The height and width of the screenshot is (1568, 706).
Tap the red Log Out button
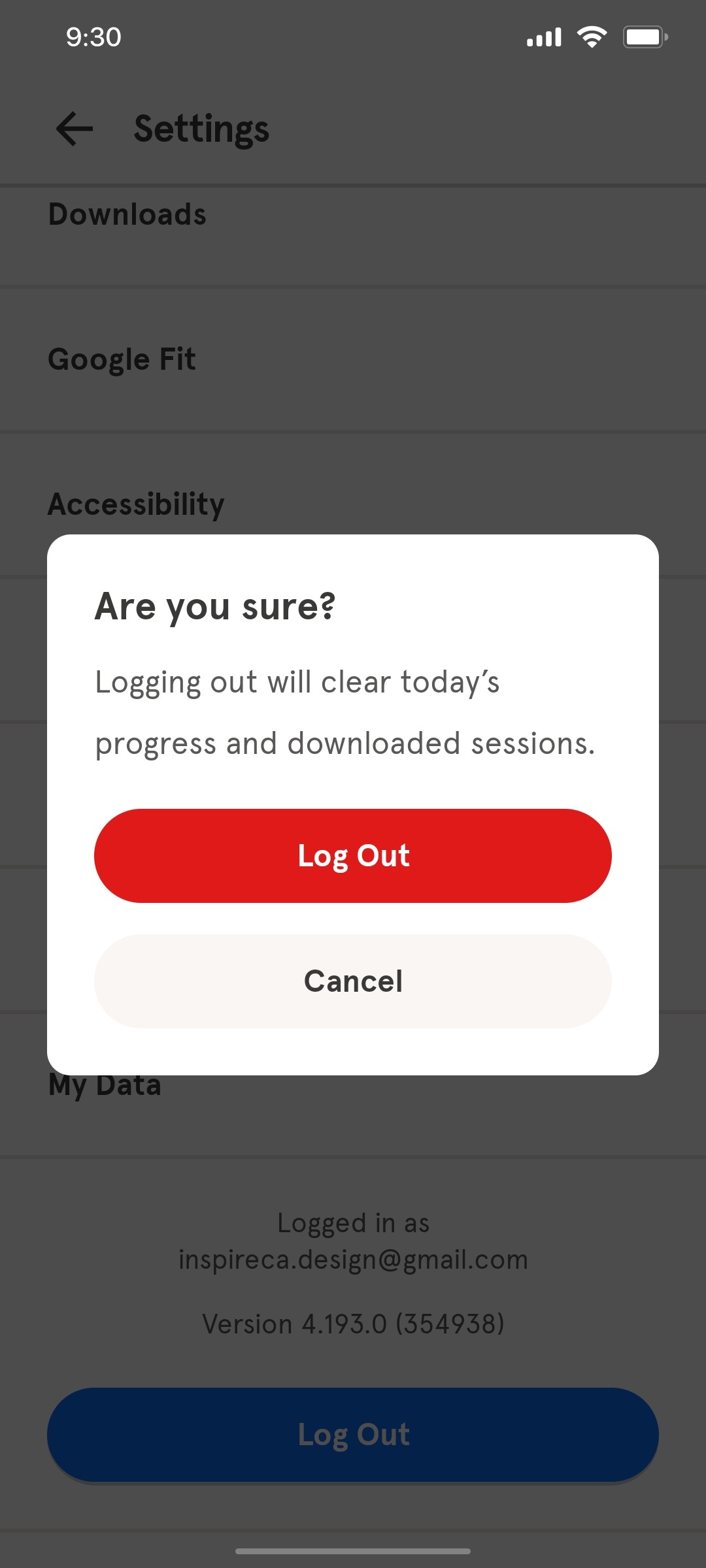[353, 856]
